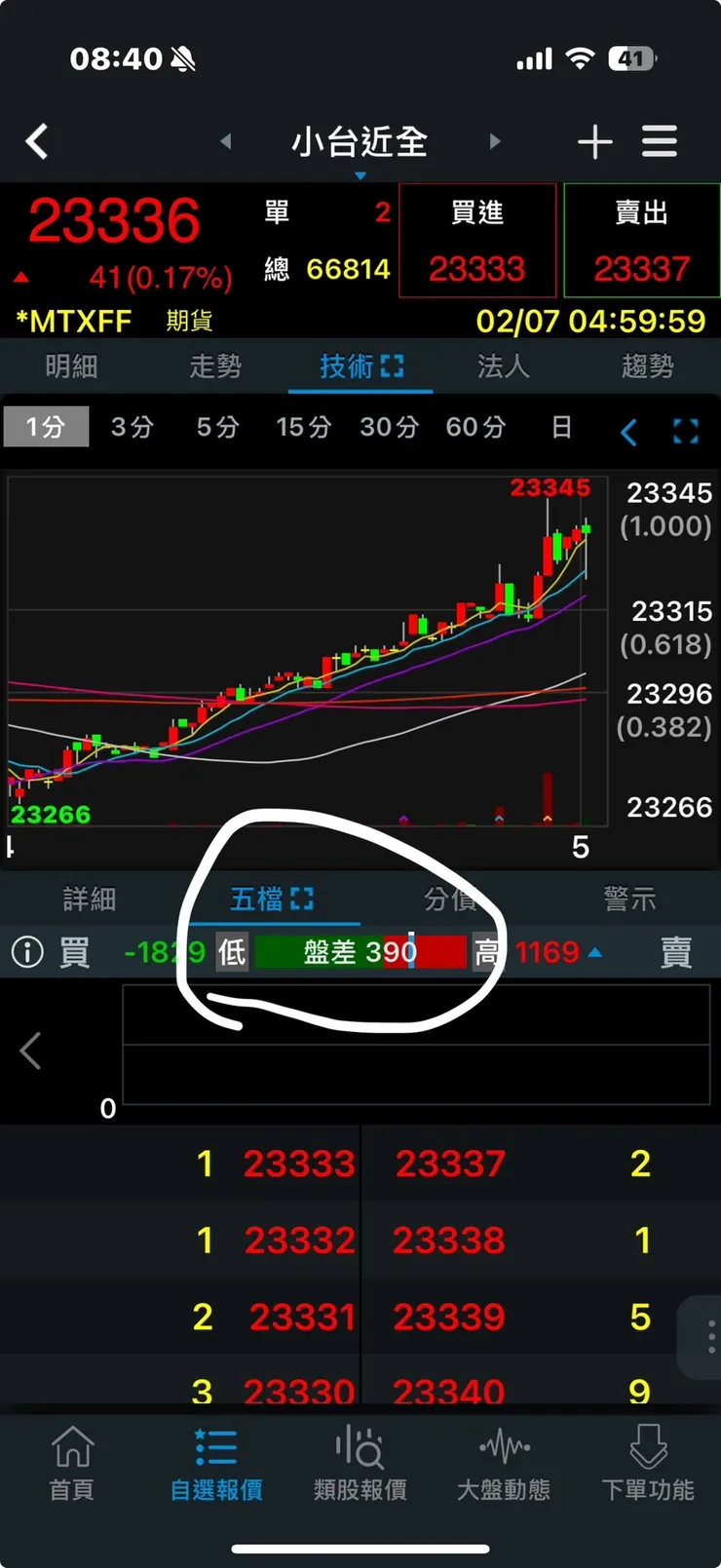Viewport: 721px width, 1568px height.
Task: Switch to the 法人 tab
Action: click(x=504, y=366)
